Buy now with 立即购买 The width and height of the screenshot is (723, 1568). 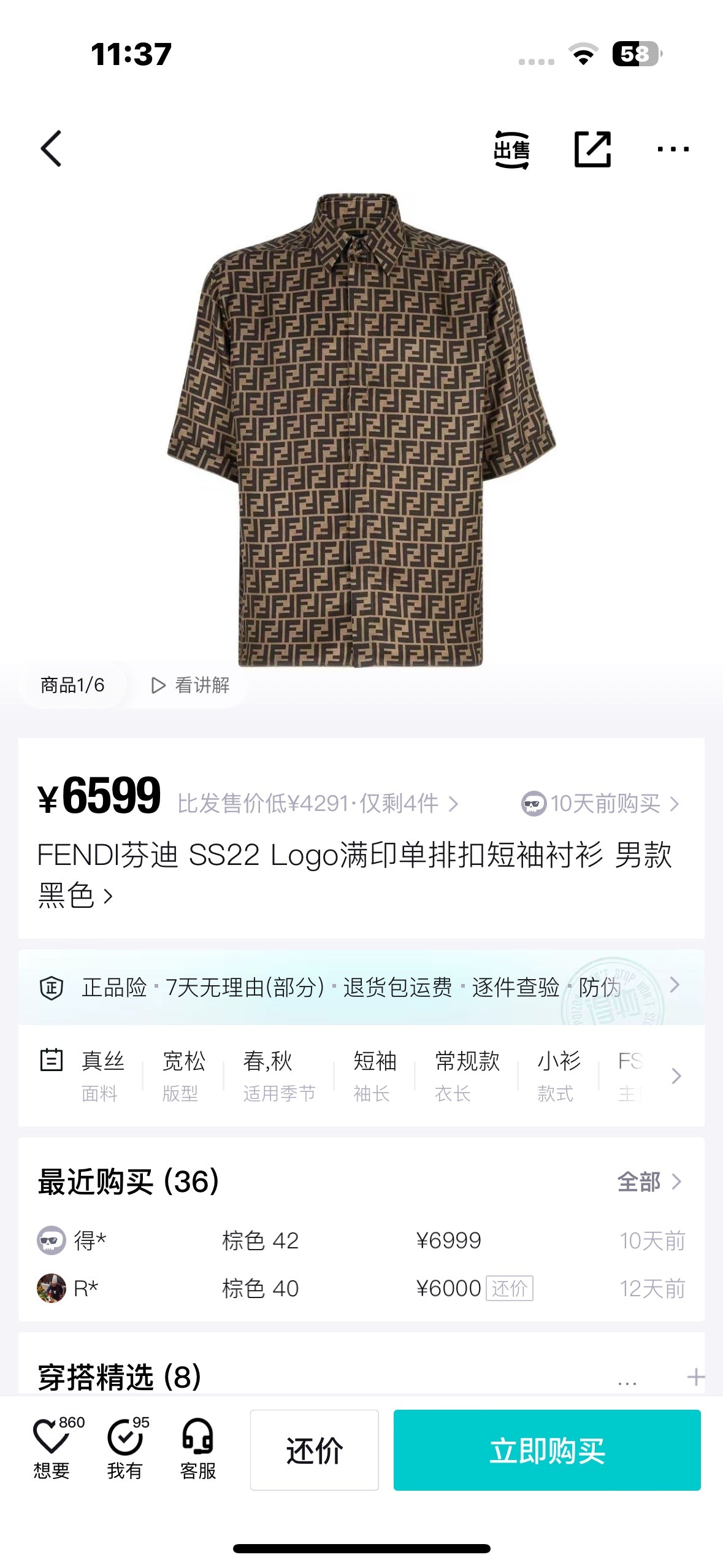547,1450
